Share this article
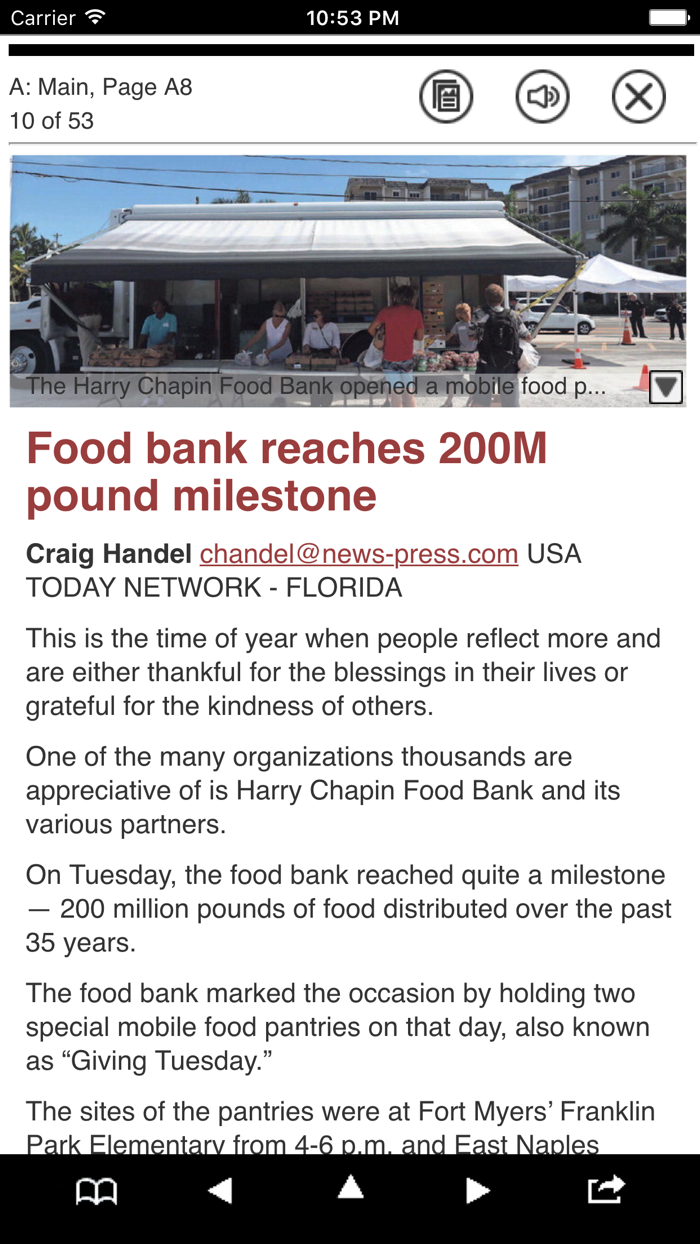This screenshot has width=700, height=1244. [x=606, y=1188]
